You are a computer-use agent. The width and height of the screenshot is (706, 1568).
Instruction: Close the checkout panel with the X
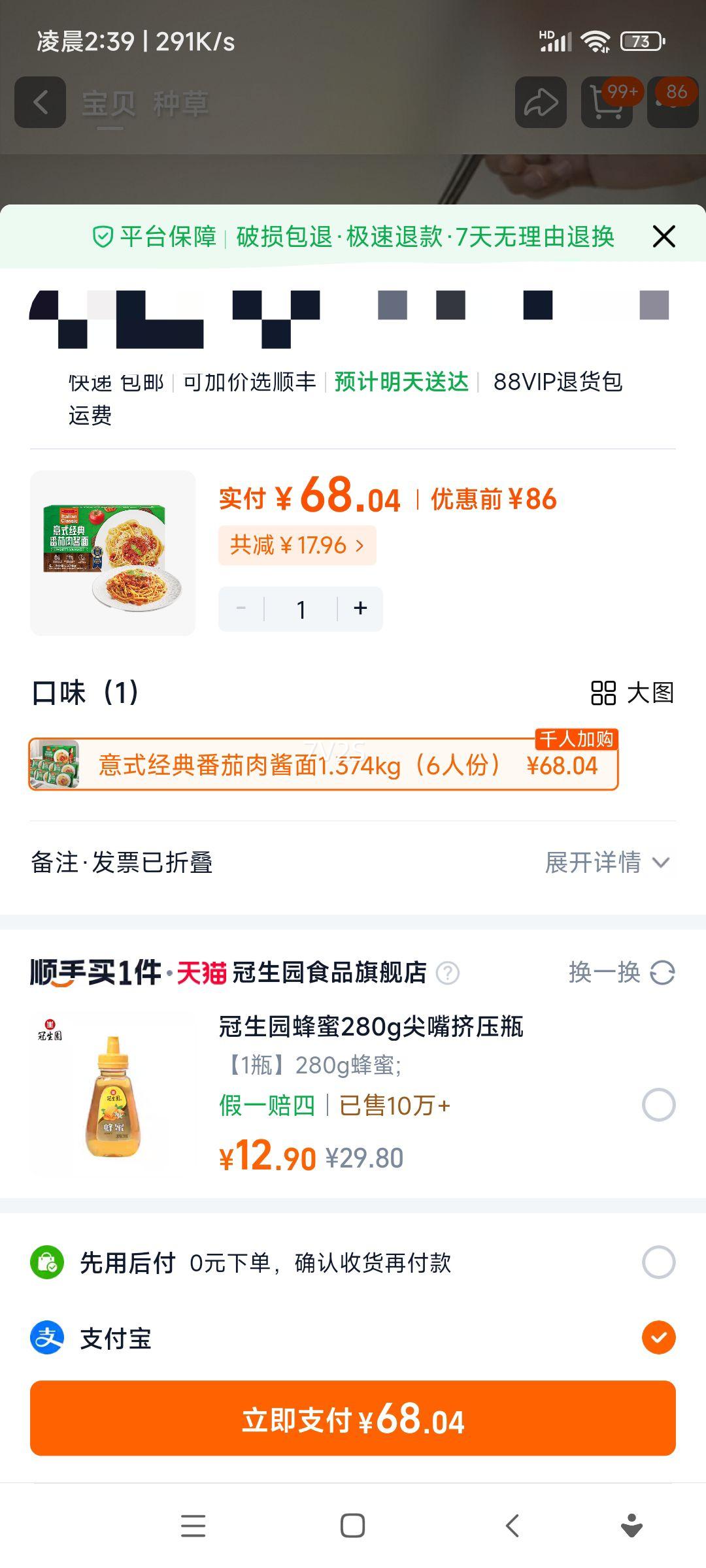664,237
